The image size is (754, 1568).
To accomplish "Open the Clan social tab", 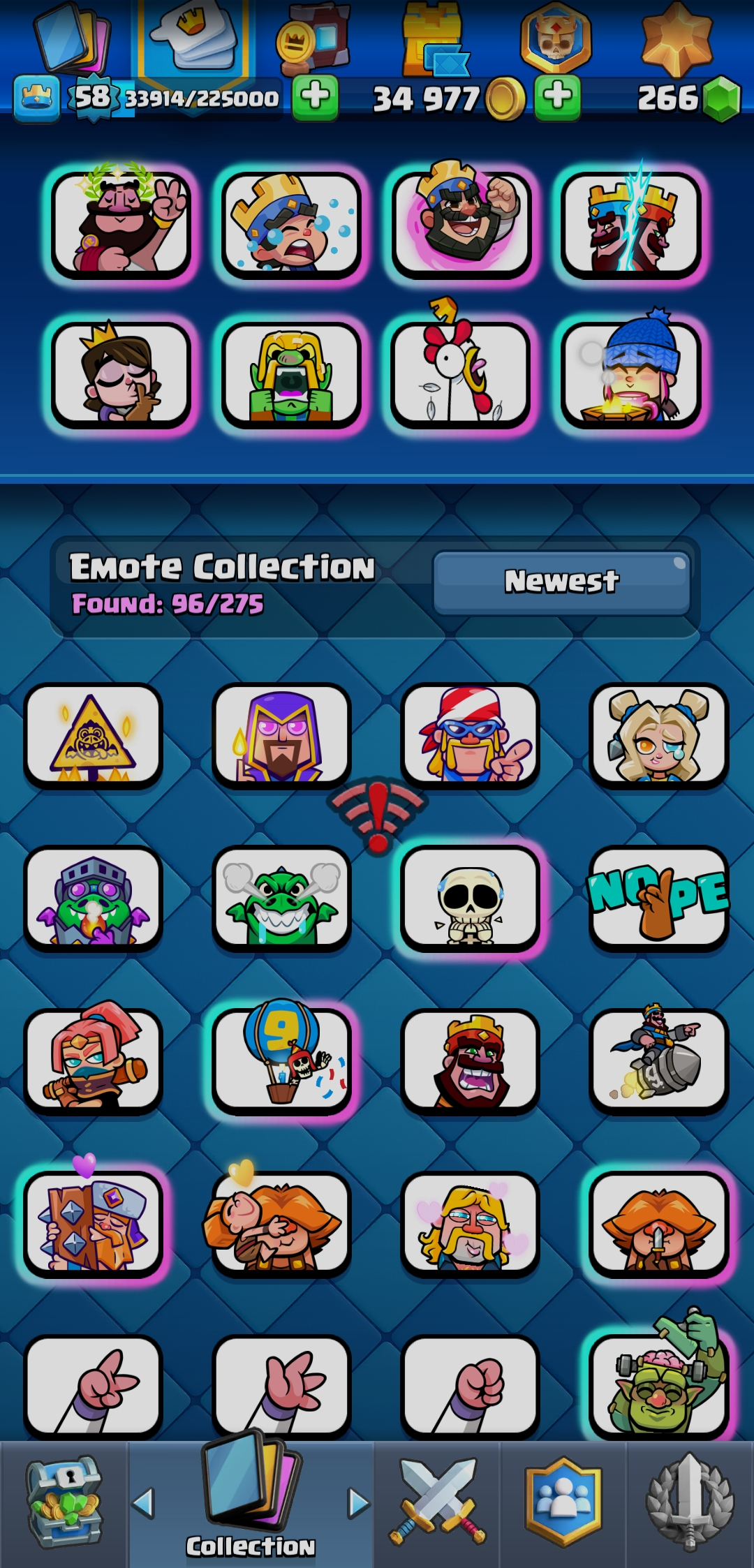I will pos(563,1502).
